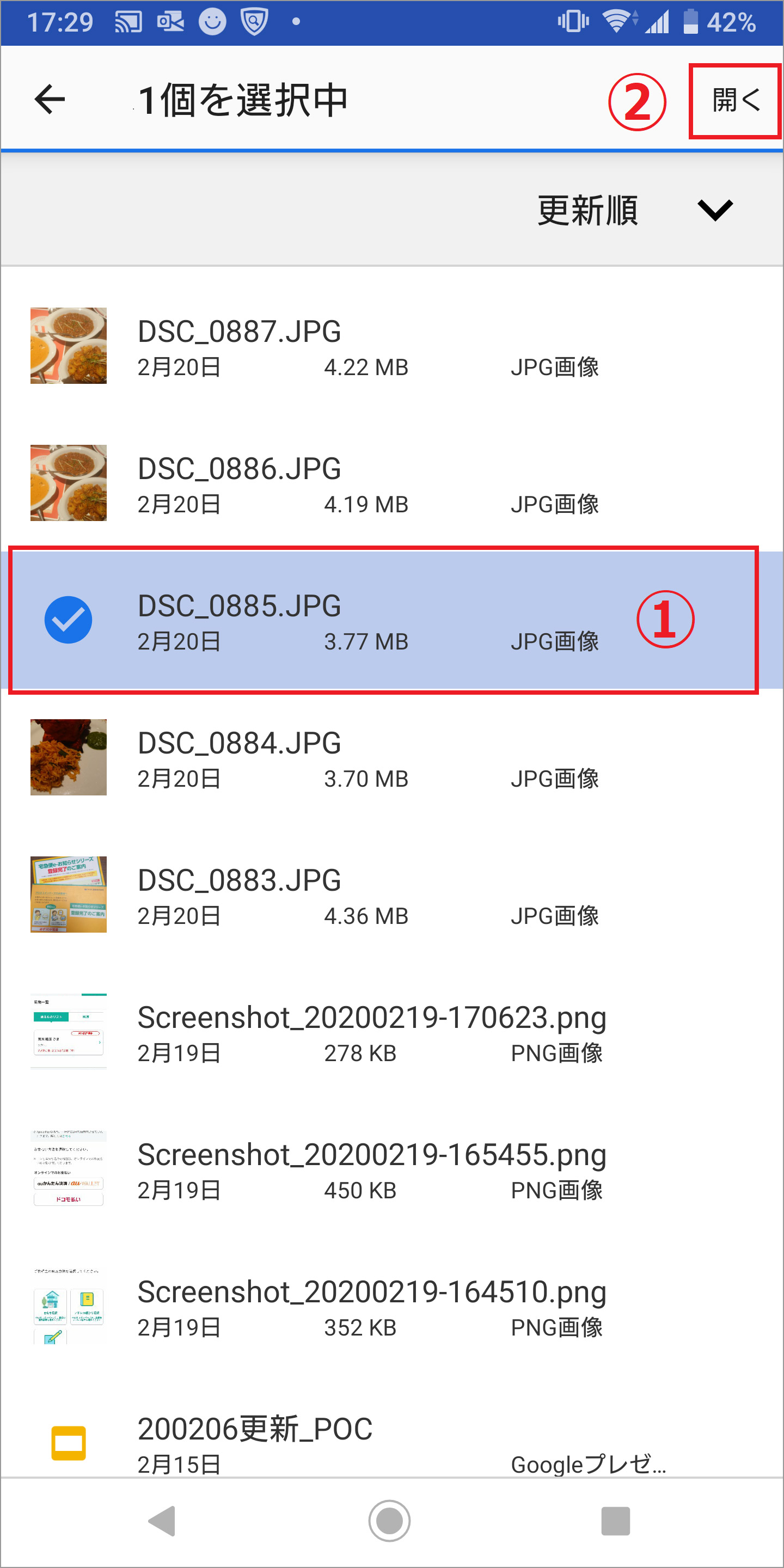Go back using the top arrow

coord(50,99)
